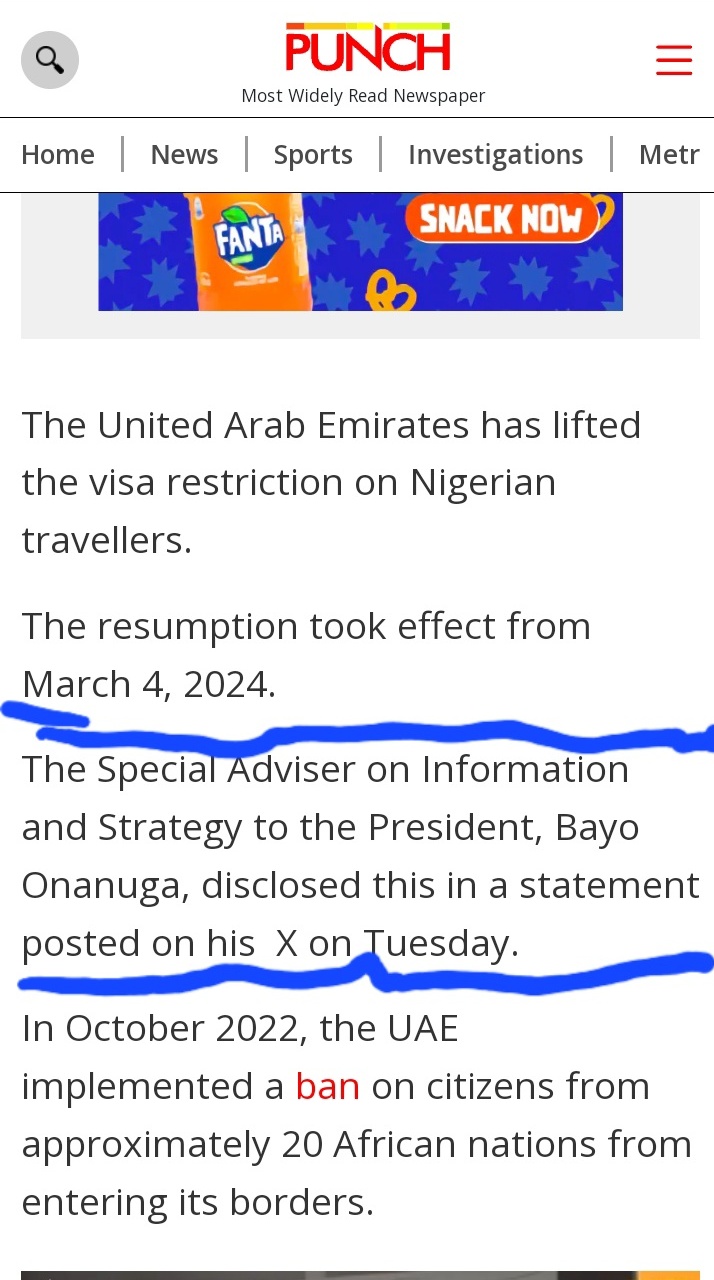The image size is (714, 1280).
Task: Open the Fanta Snack Now ad banner
Action: [360, 251]
